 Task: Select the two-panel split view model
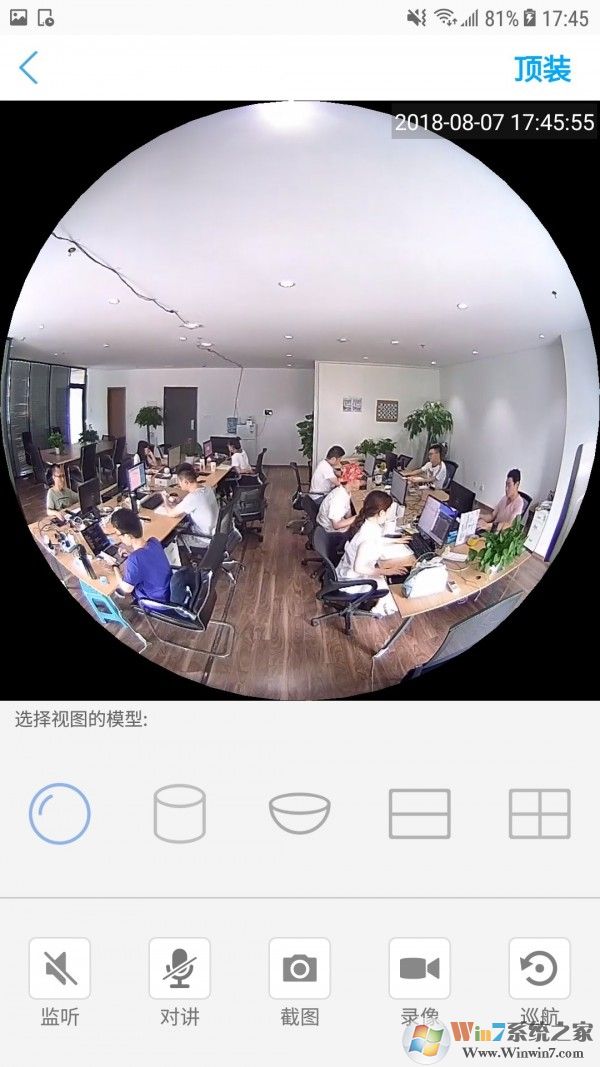420,813
